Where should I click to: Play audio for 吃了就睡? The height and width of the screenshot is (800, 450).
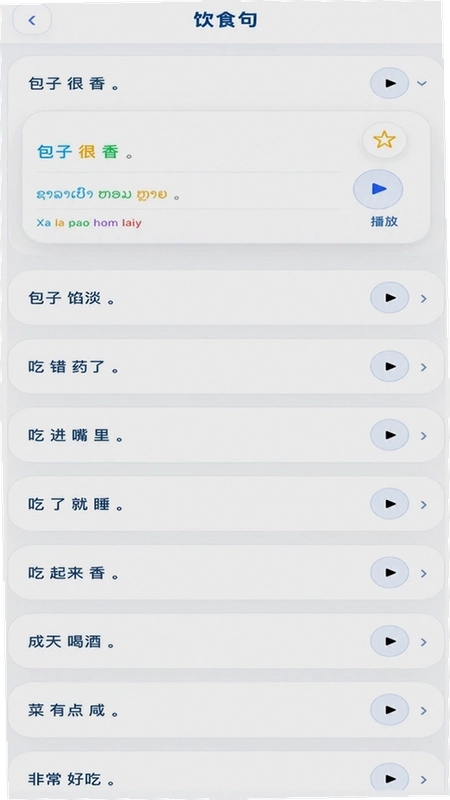(390, 504)
